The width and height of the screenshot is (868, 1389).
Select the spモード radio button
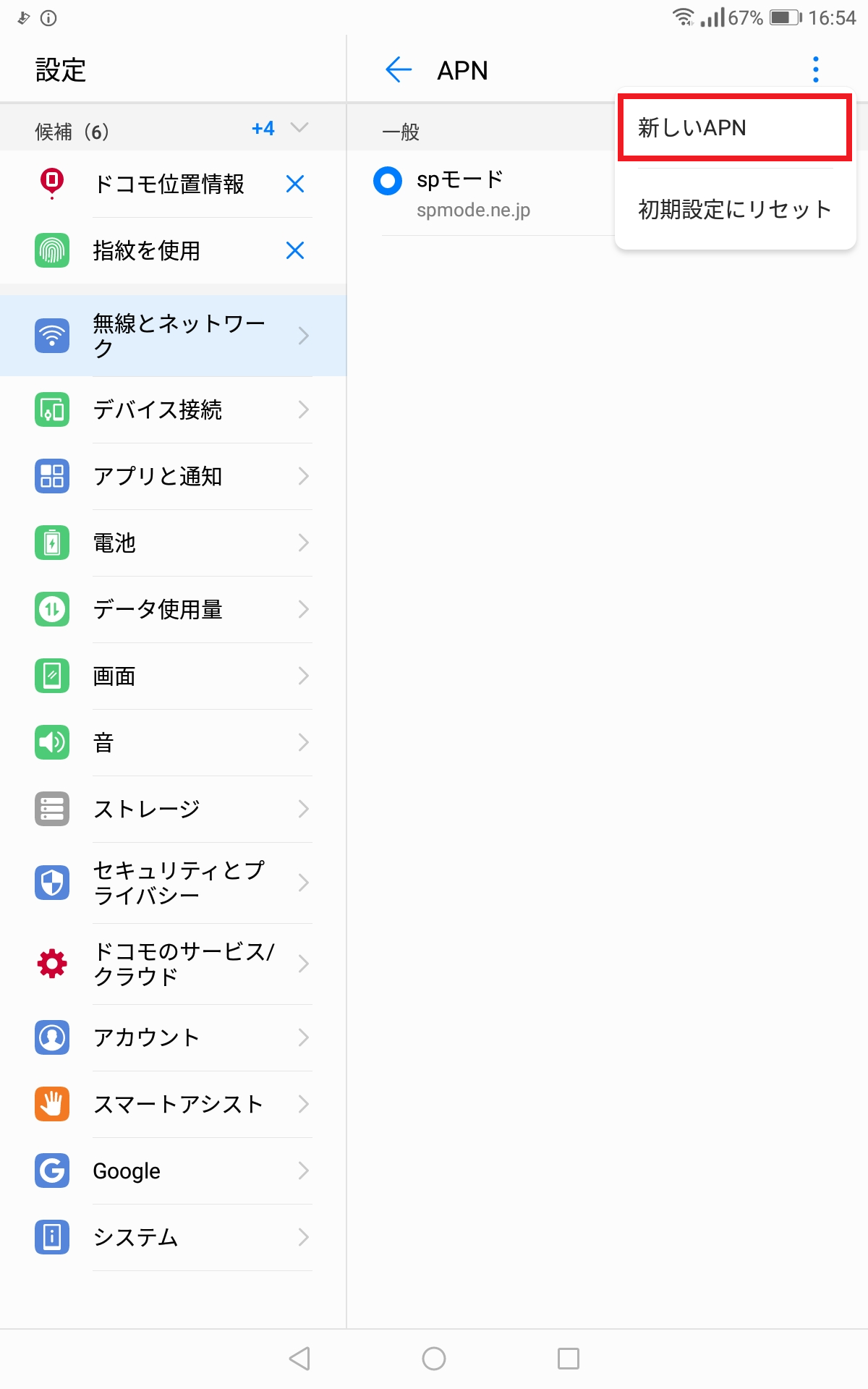point(388,181)
